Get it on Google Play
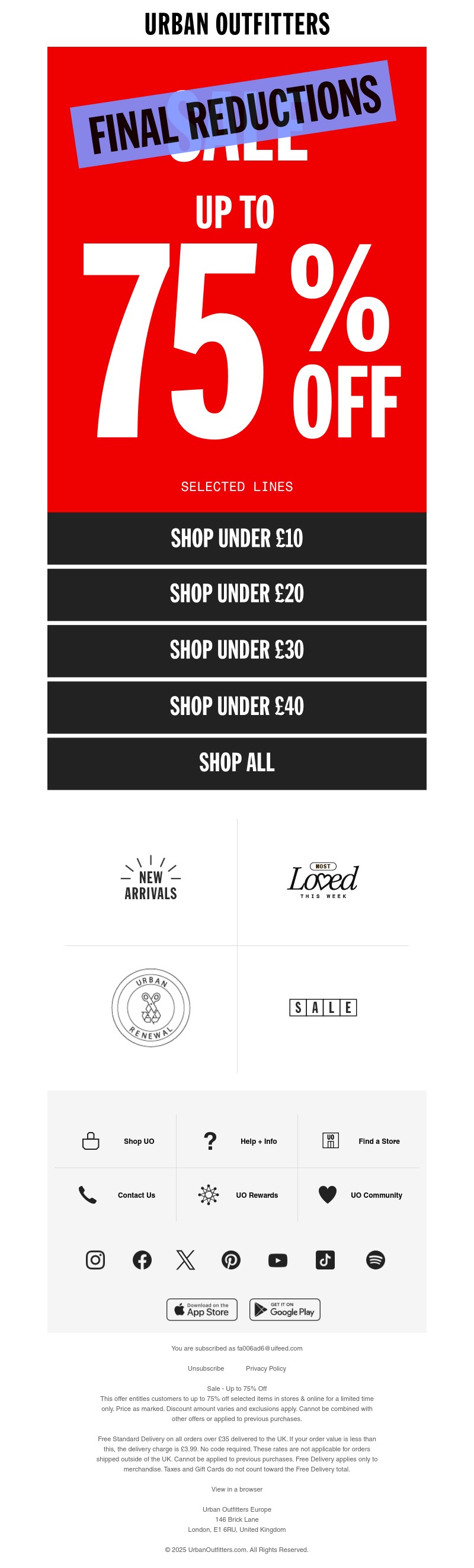474x1568 pixels. tap(285, 1309)
